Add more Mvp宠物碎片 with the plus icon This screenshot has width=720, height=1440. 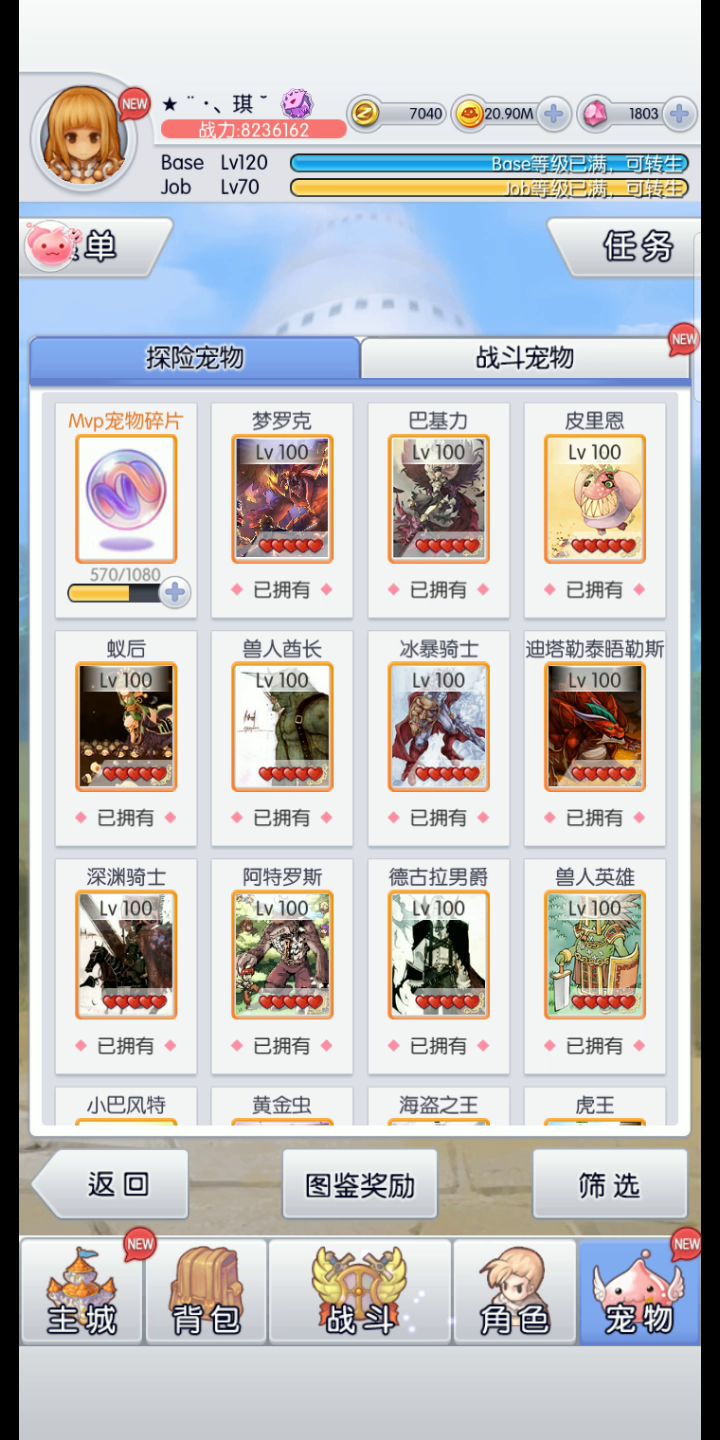pos(175,593)
